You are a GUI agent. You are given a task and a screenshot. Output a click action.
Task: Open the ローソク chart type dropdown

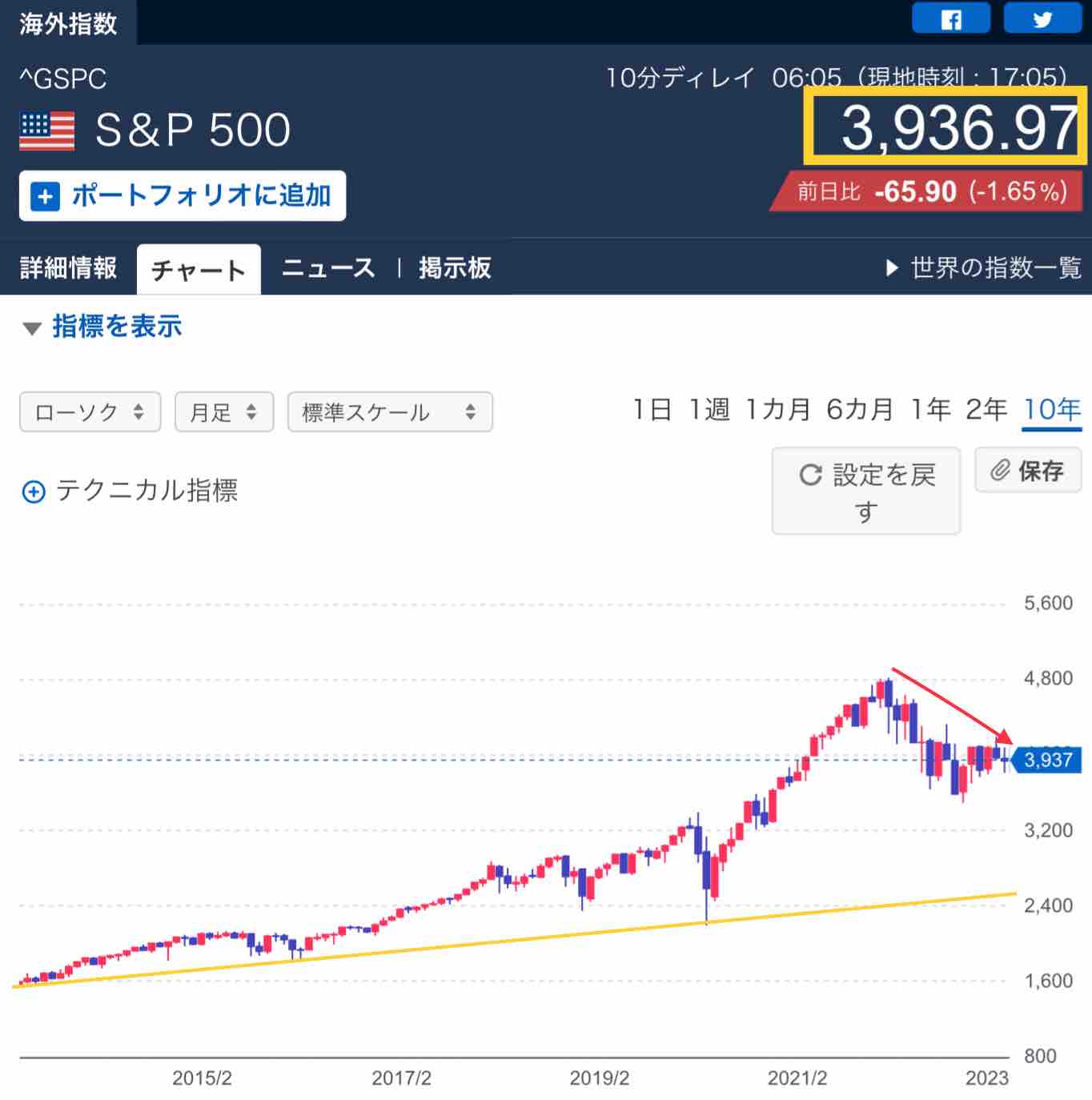90,412
